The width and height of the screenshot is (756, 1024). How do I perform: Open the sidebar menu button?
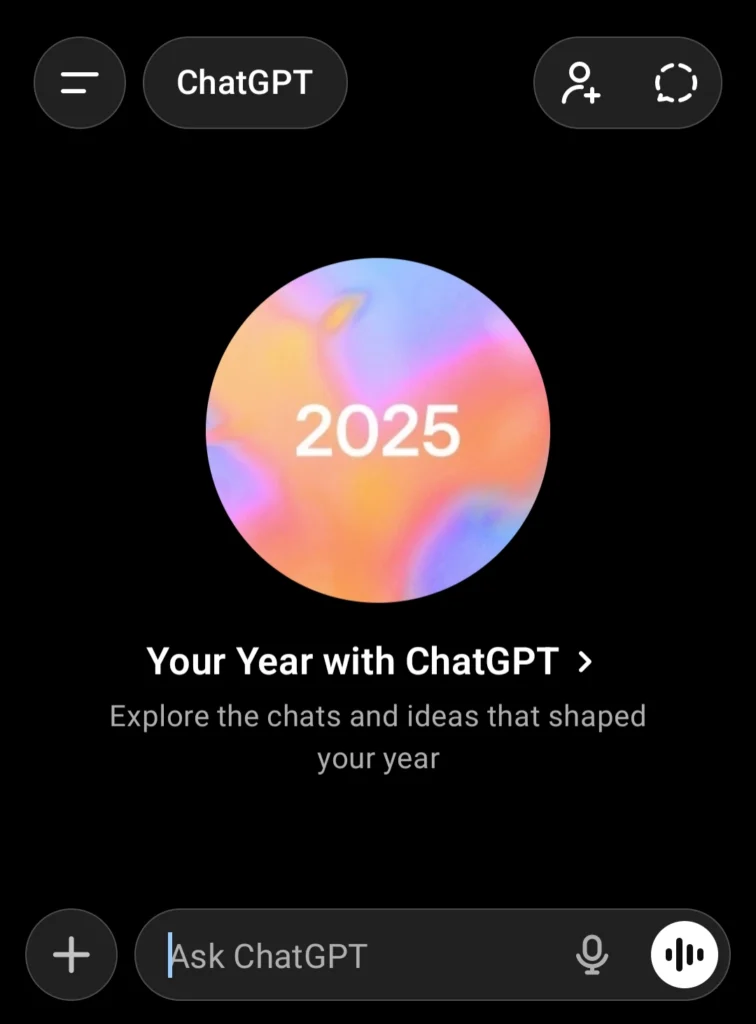79,83
